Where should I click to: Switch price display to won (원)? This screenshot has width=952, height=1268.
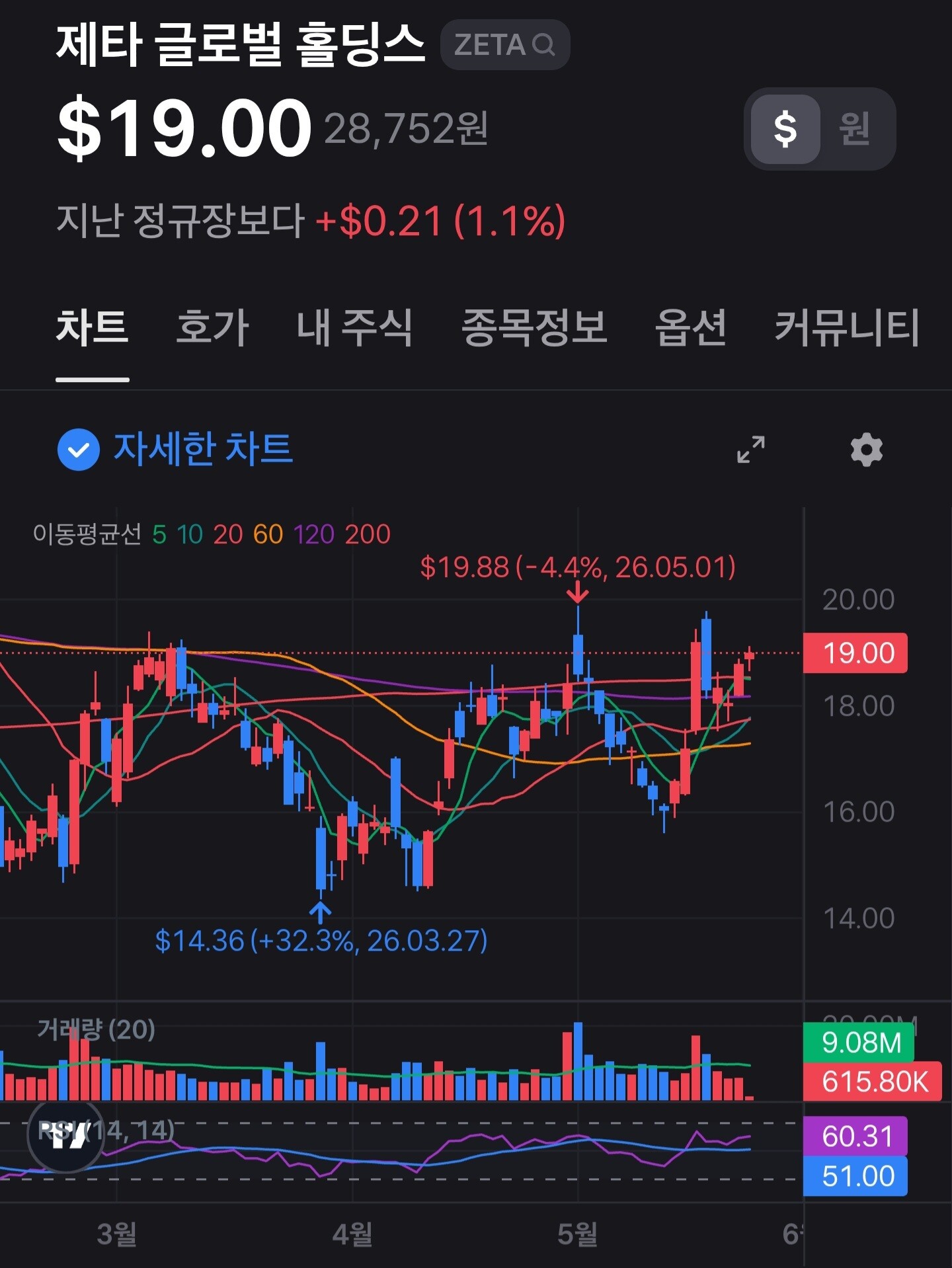854,129
